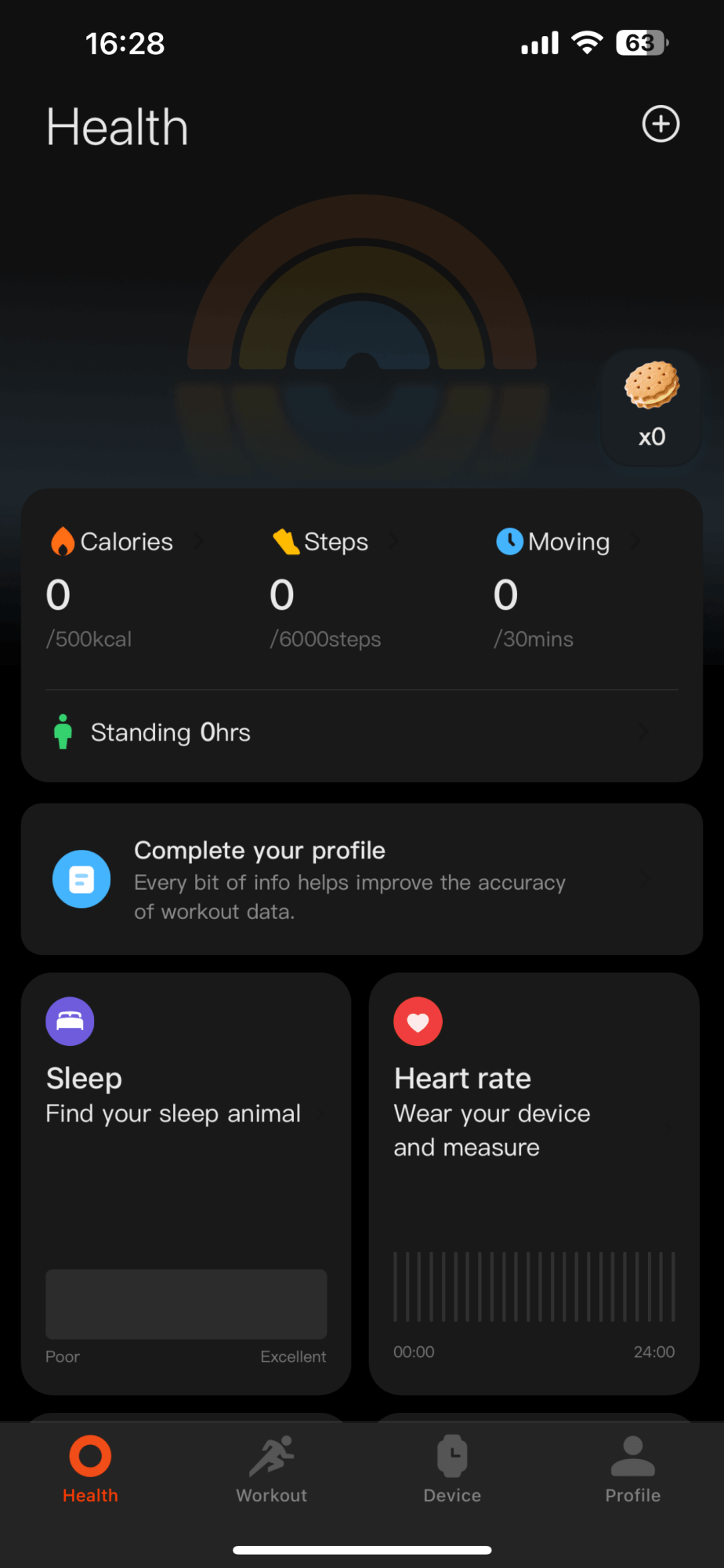Viewport: 724px width, 1568px height.
Task: Select the Health tab
Action: (90, 1469)
